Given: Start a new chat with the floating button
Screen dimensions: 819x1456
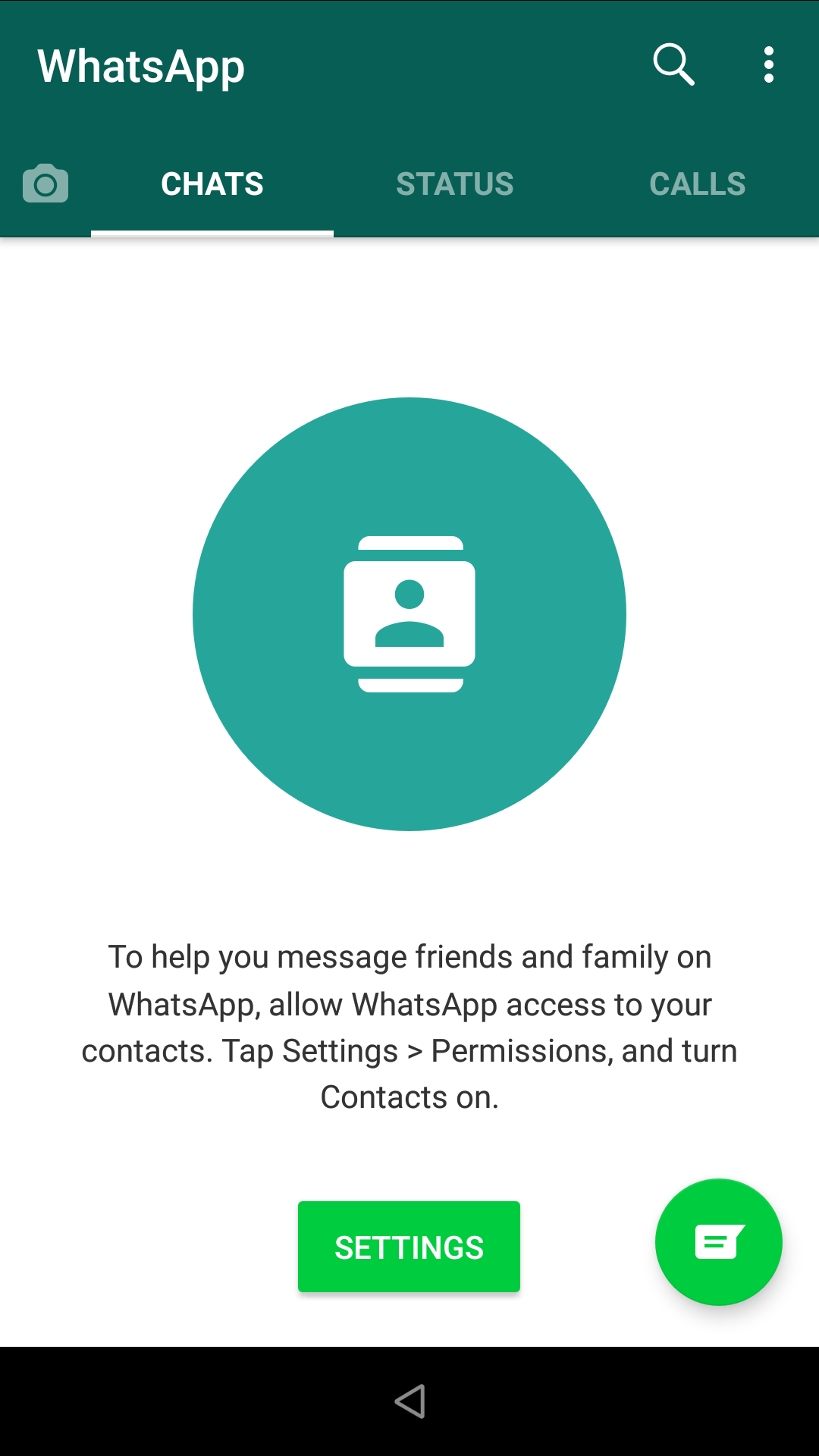Looking at the screenshot, I should tap(719, 1242).
